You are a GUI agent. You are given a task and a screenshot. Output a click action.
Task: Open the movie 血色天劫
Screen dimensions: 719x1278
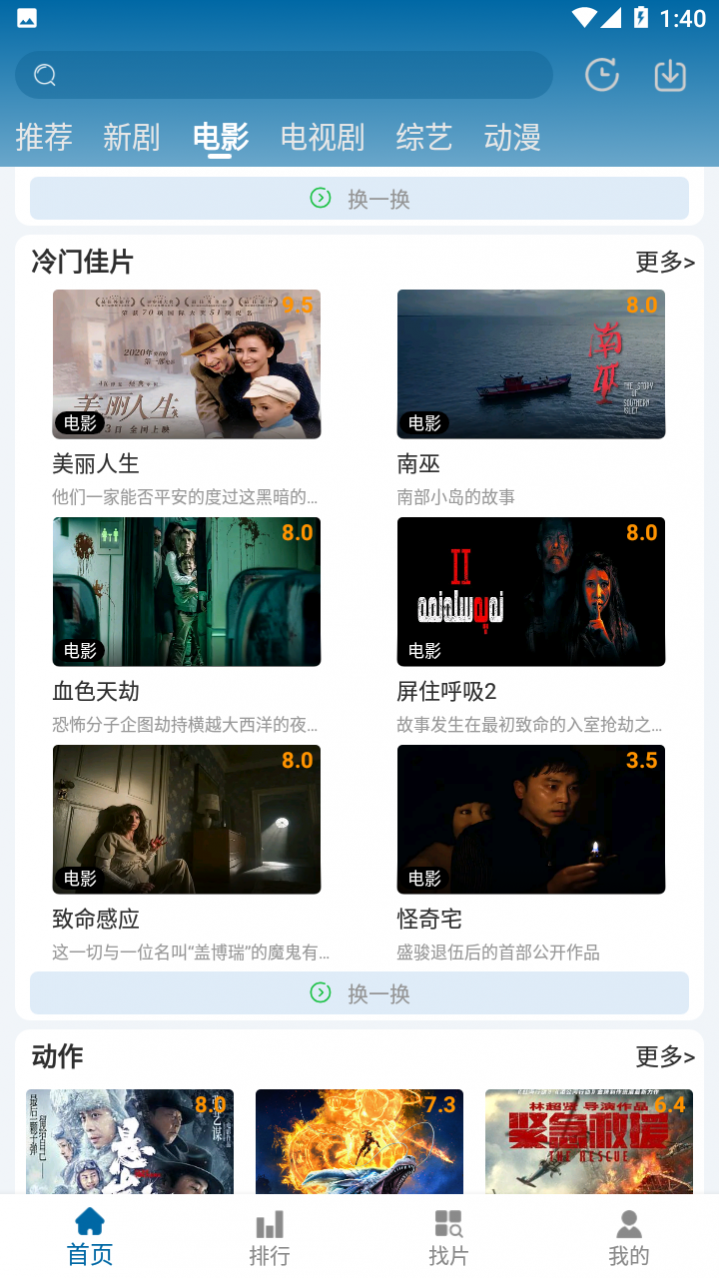tap(187, 592)
